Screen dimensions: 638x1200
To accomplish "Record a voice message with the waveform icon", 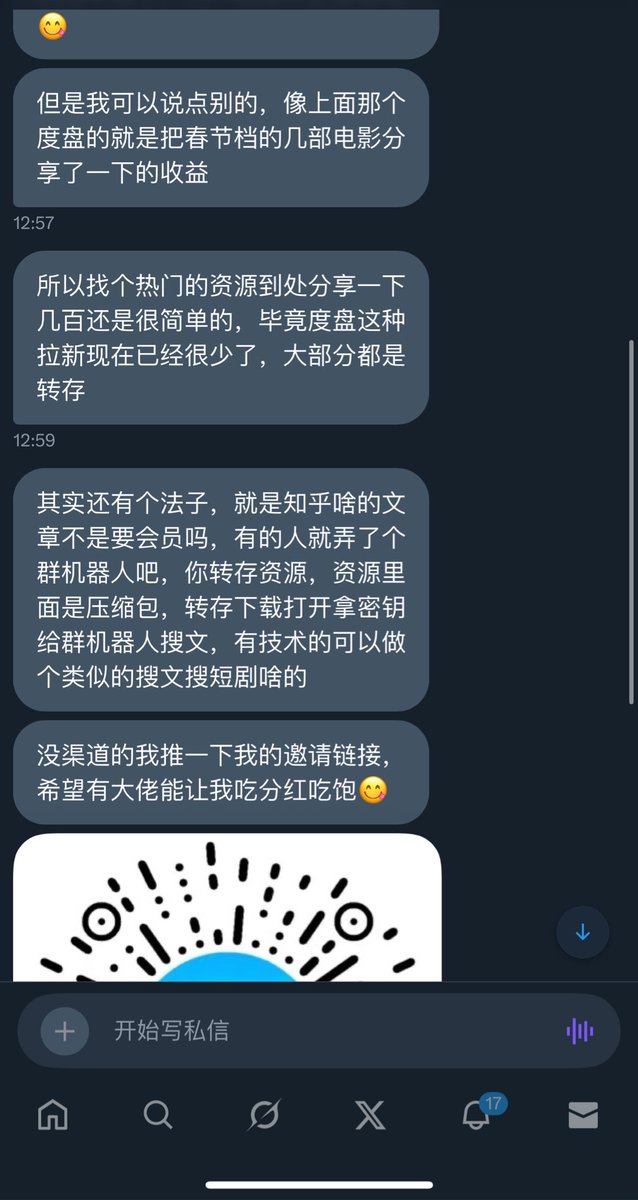I will 580,1031.
